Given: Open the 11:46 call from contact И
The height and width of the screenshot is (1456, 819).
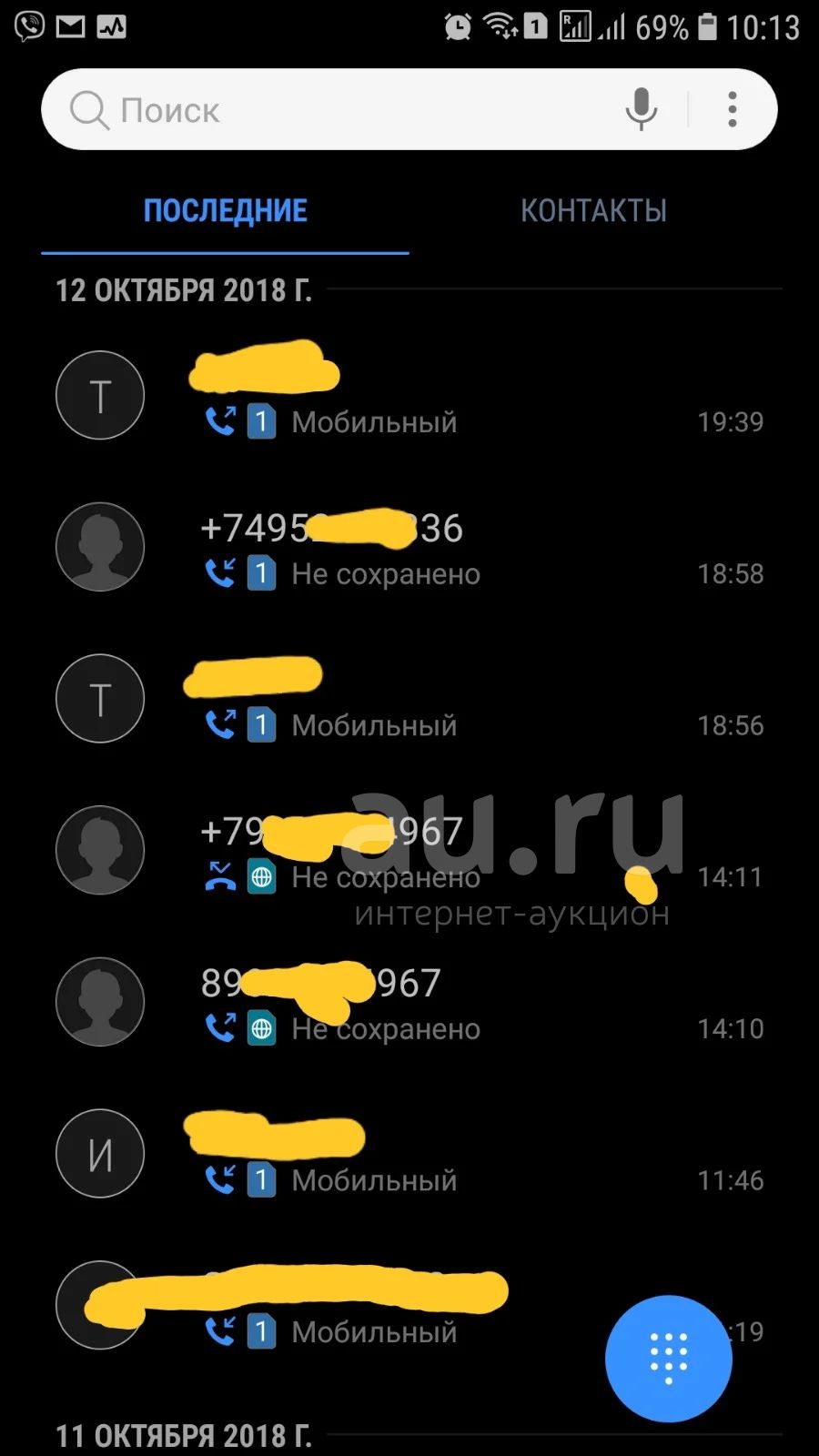Looking at the screenshot, I should pos(409,1153).
